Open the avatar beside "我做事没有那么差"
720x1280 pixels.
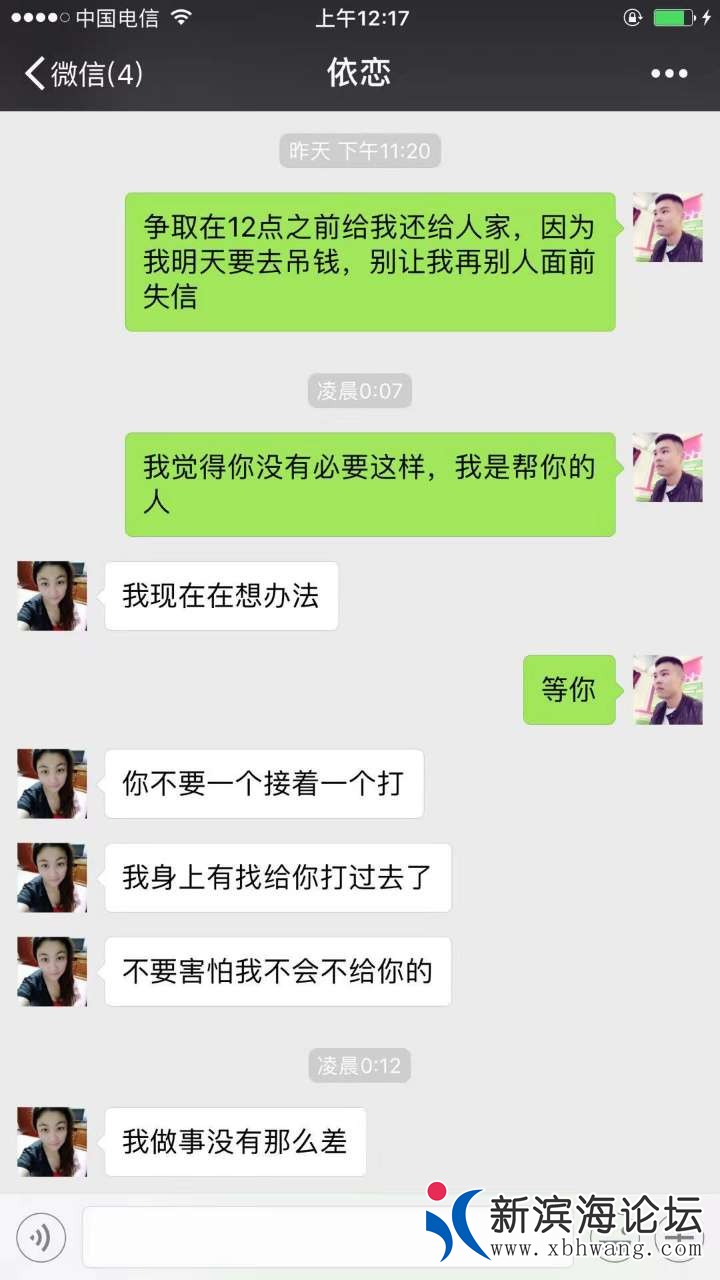pos(52,1142)
